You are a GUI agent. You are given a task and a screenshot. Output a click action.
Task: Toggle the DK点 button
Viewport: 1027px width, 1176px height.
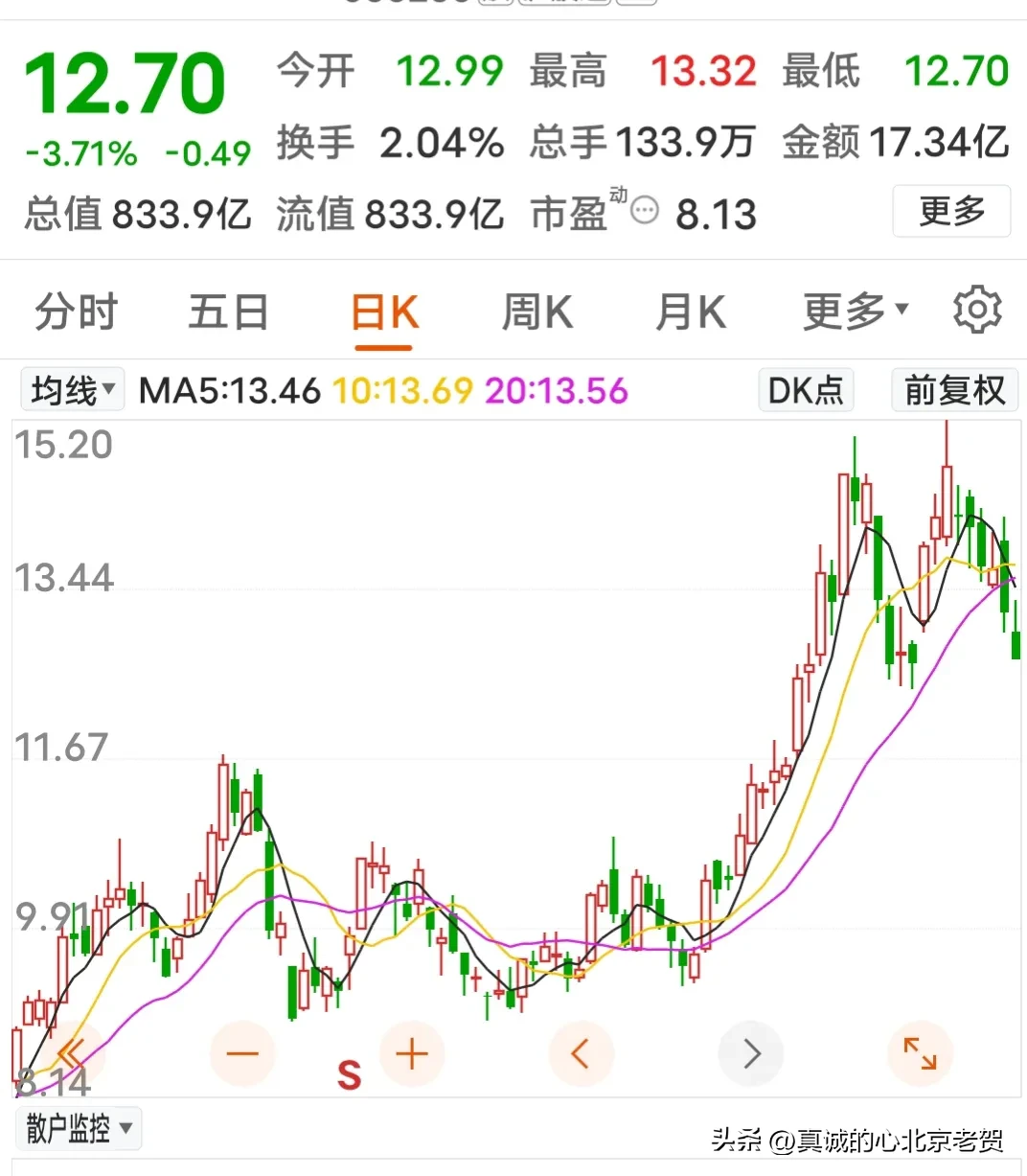pyautogui.click(x=806, y=390)
